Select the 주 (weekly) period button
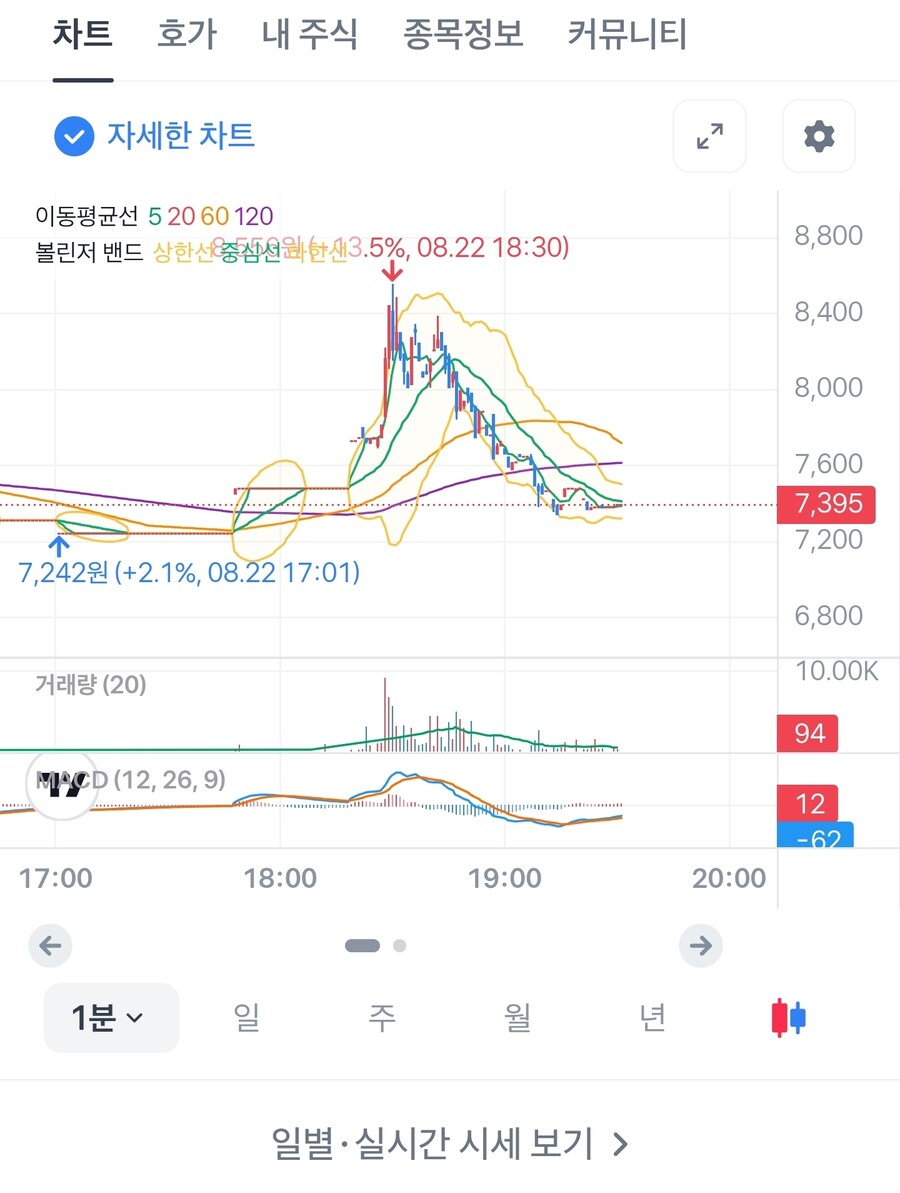The image size is (900, 1193). [x=382, y=1017]
